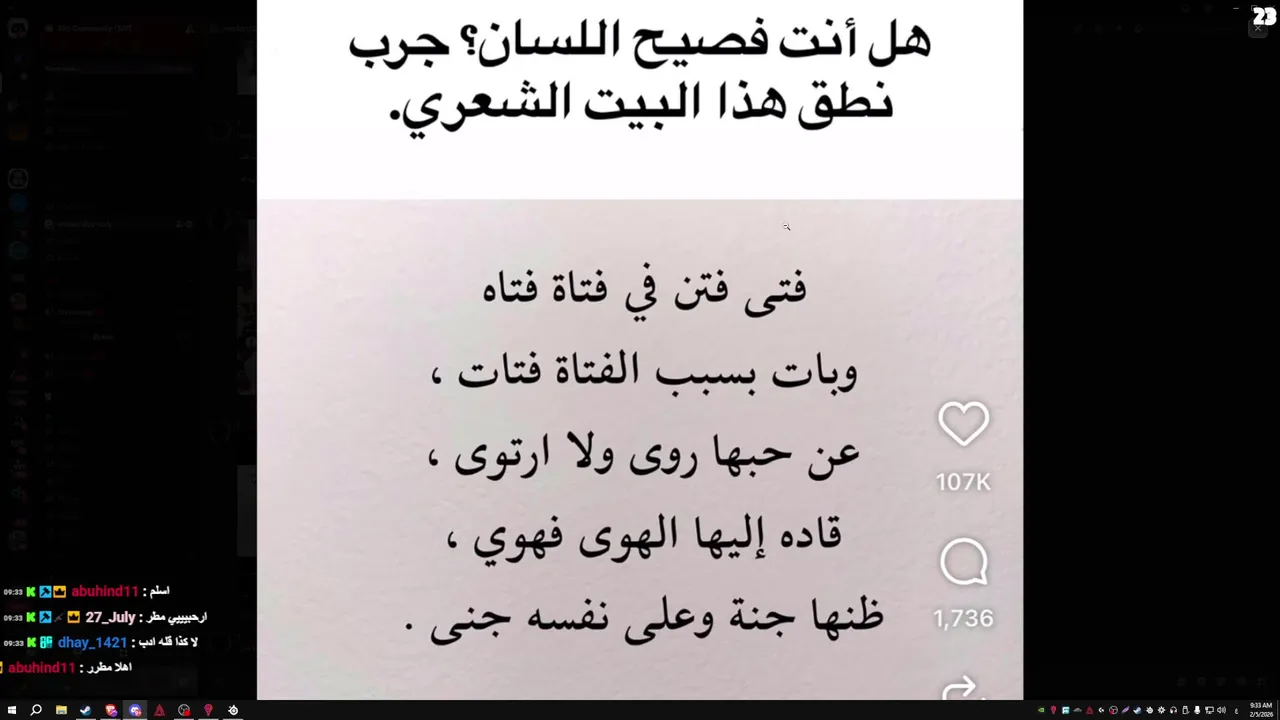Open the Windows Start menu
The image size is (1280, 720).
click(x=11, y=710)
